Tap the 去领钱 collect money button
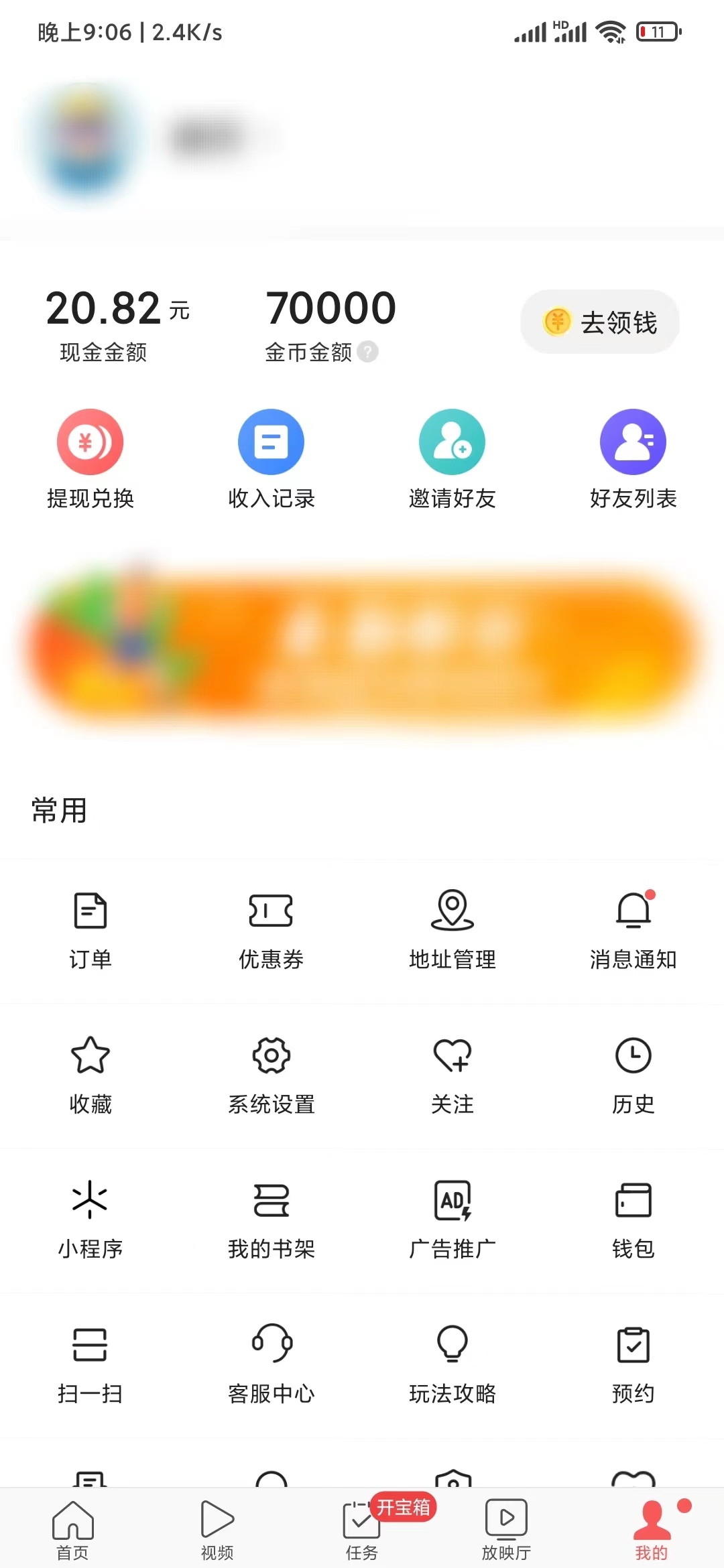The height and width of the screenshot is (1568, 724). pyautogui.click(x=599, y=322)
